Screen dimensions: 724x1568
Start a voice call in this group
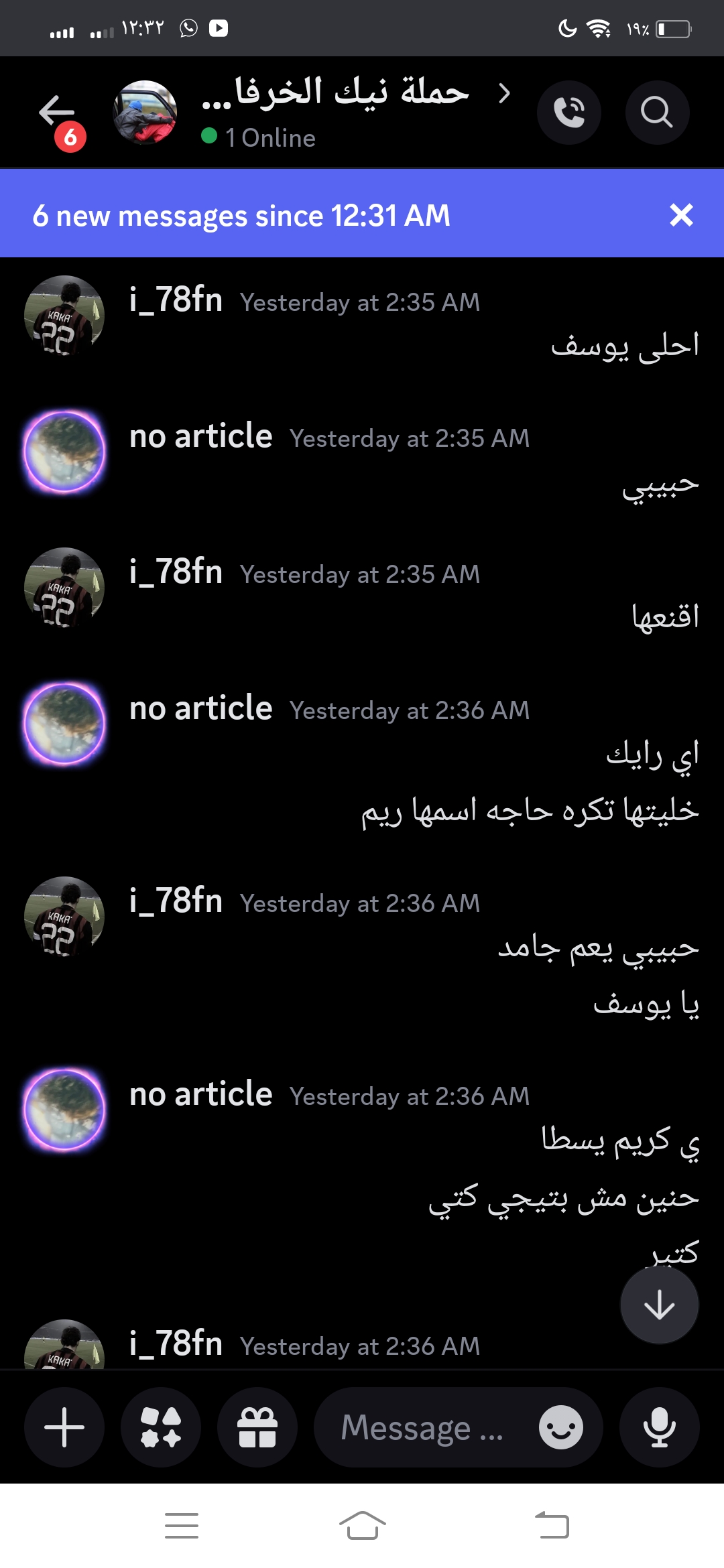(x=569, y=112)
